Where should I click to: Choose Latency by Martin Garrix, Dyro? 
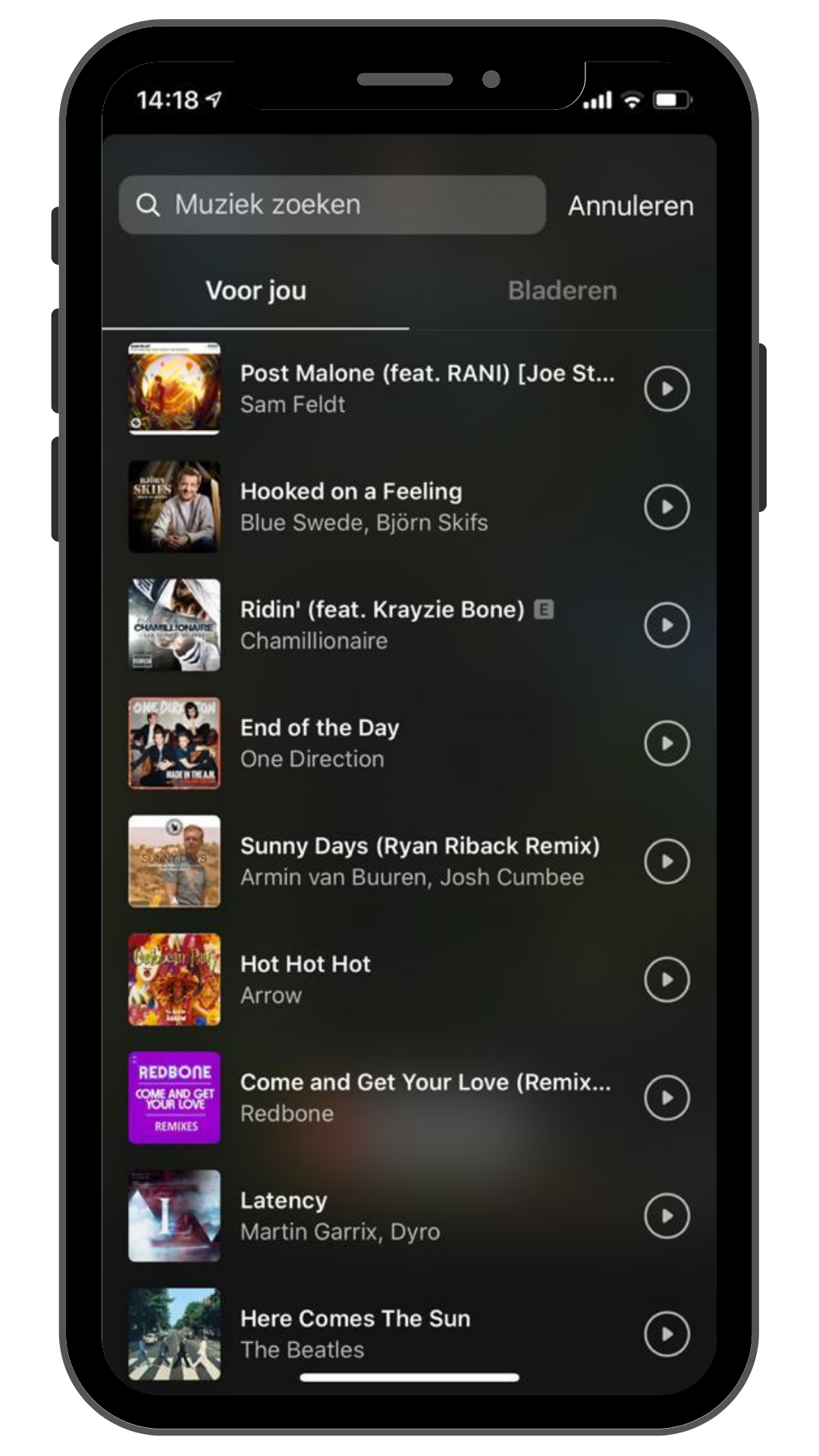click(340, 1216)
